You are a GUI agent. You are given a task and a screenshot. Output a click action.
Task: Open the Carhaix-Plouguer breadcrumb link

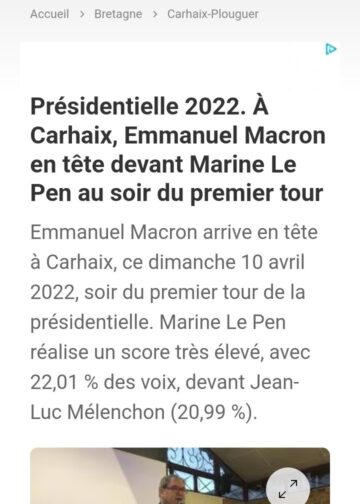point(213,14)
